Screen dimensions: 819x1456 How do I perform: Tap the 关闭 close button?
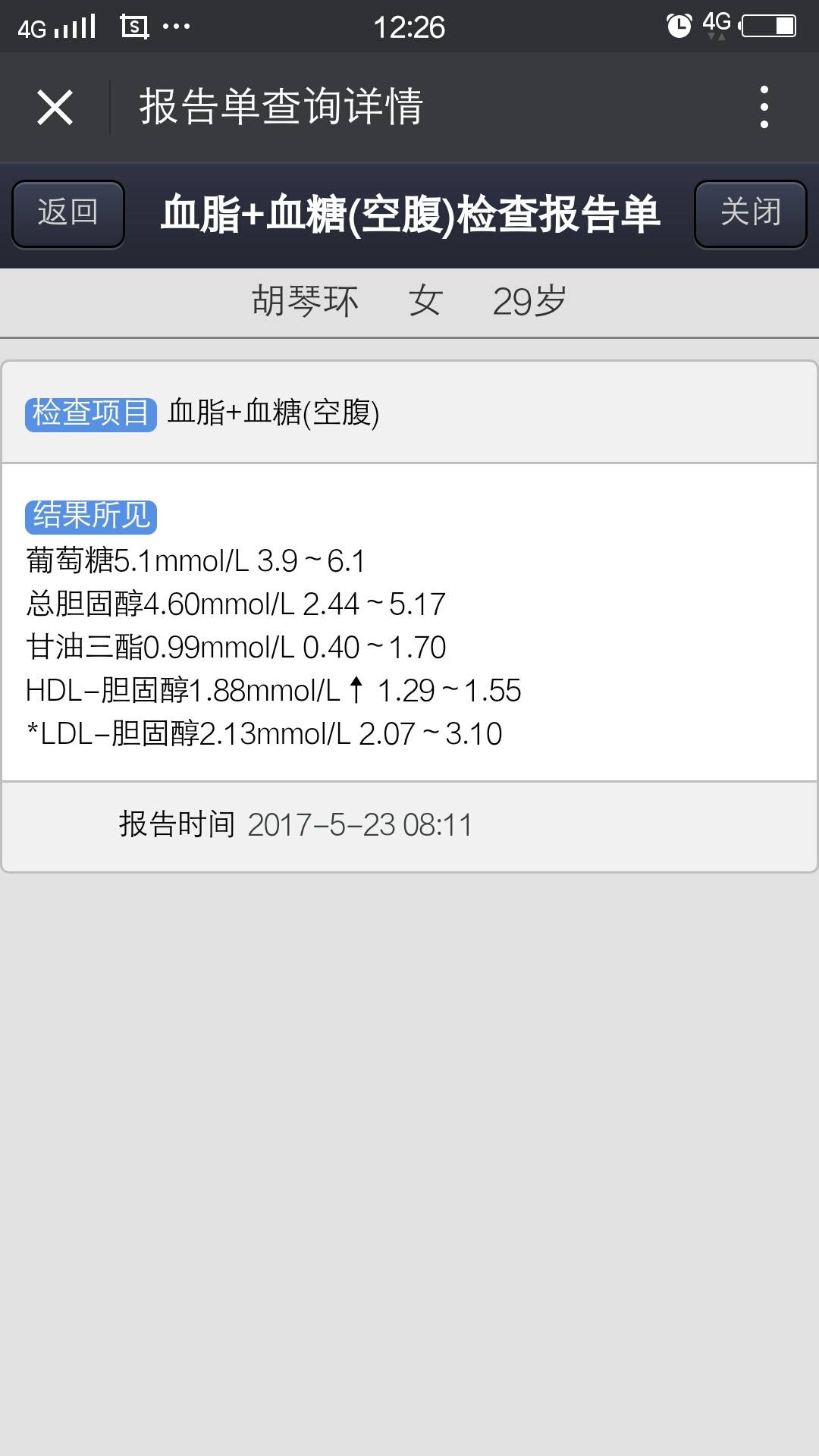(750, 213)
